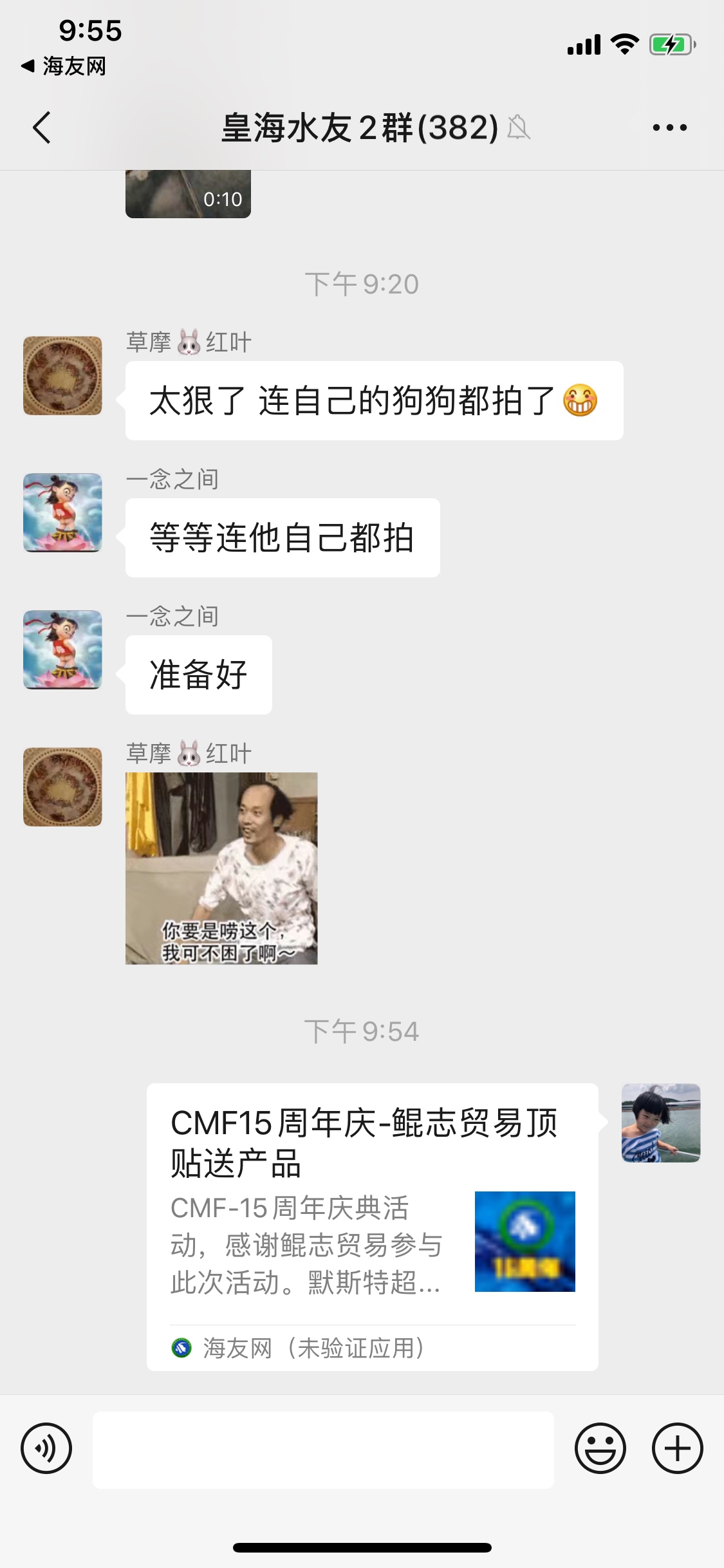Tap the message text field

[323, 1450]
